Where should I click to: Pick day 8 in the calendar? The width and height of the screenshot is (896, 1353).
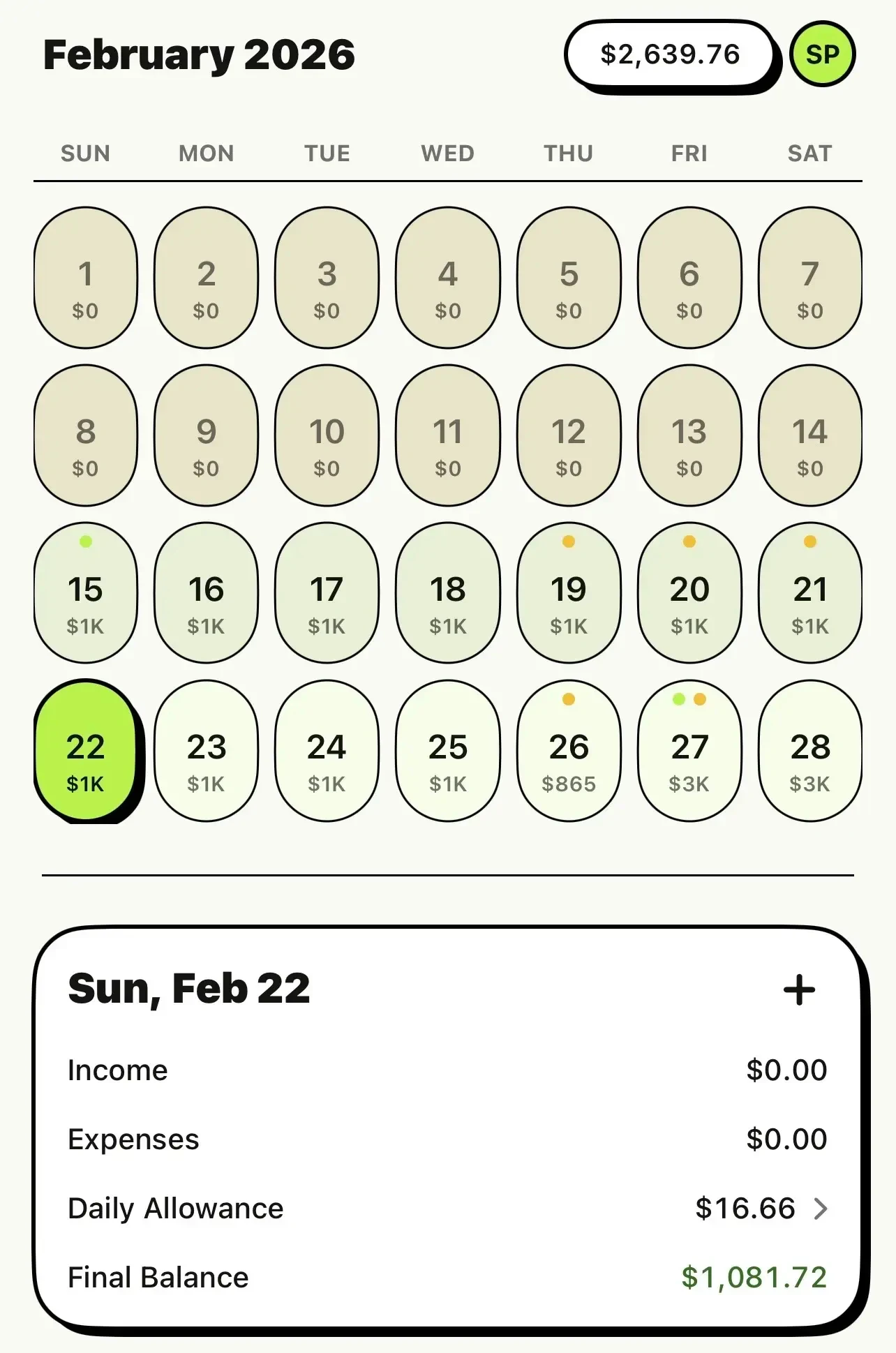point(86,435)
